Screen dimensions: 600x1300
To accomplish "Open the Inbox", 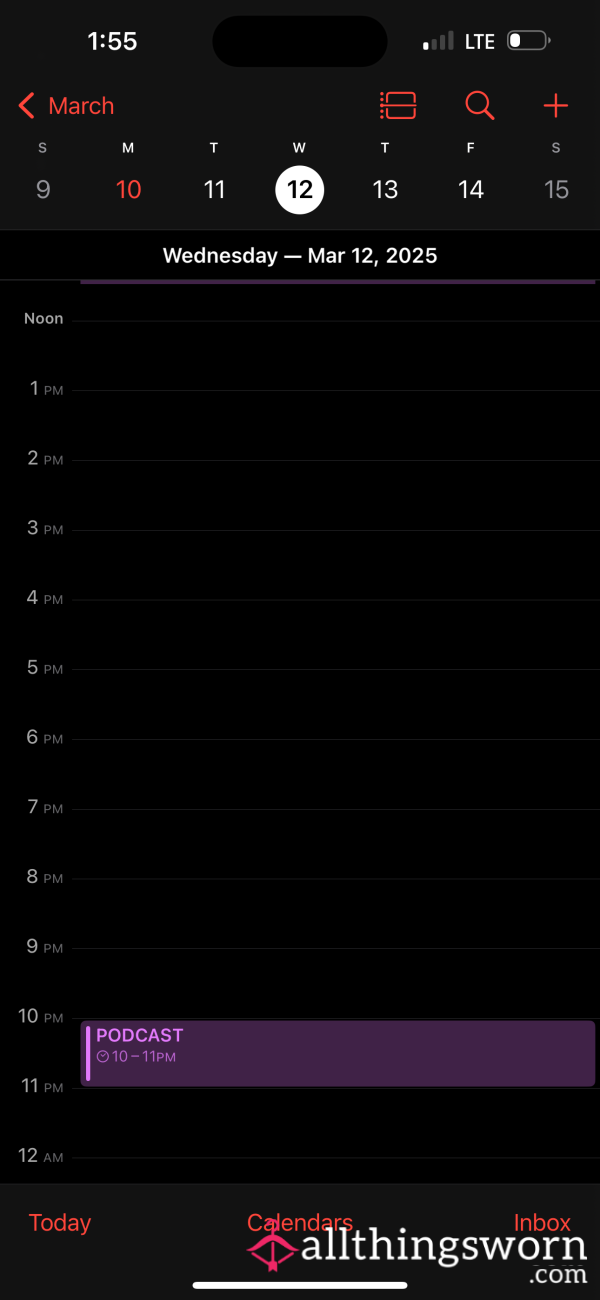I will click(x=542, y=1223).
